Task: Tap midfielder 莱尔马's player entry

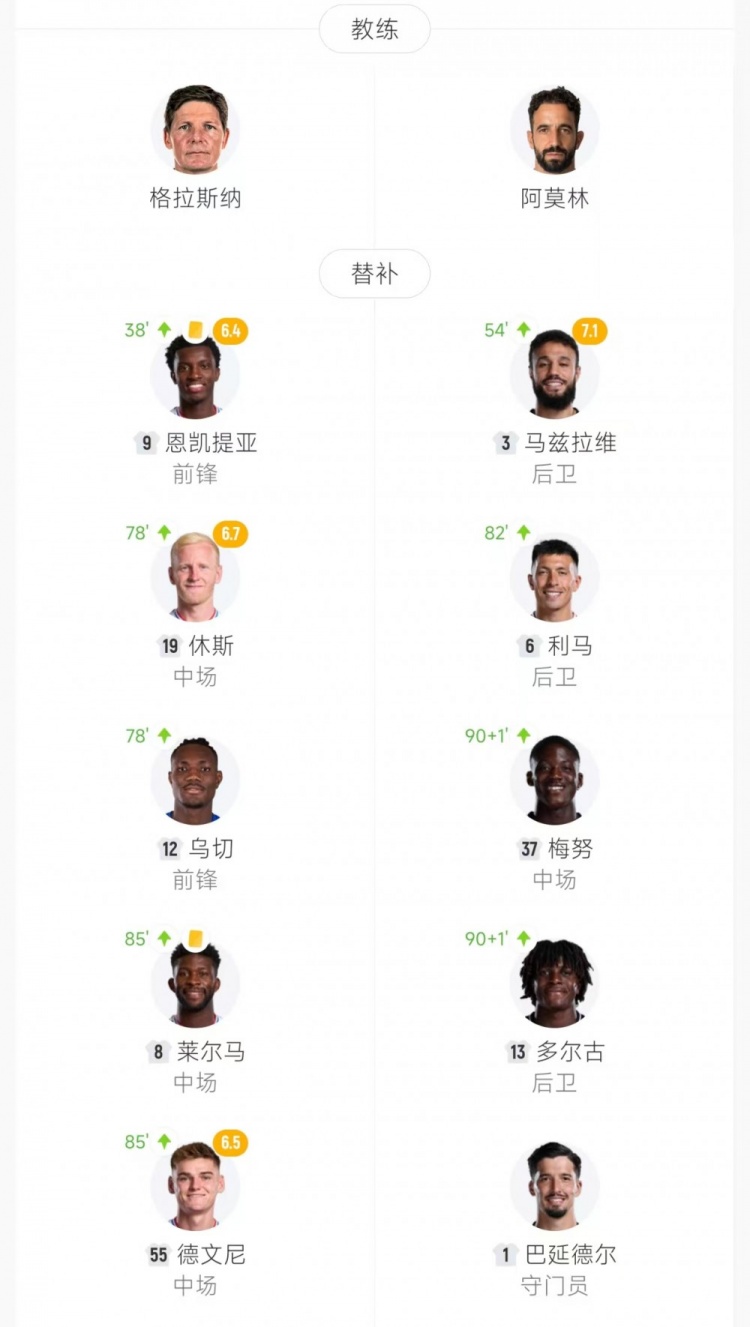Action: point(195,984)
